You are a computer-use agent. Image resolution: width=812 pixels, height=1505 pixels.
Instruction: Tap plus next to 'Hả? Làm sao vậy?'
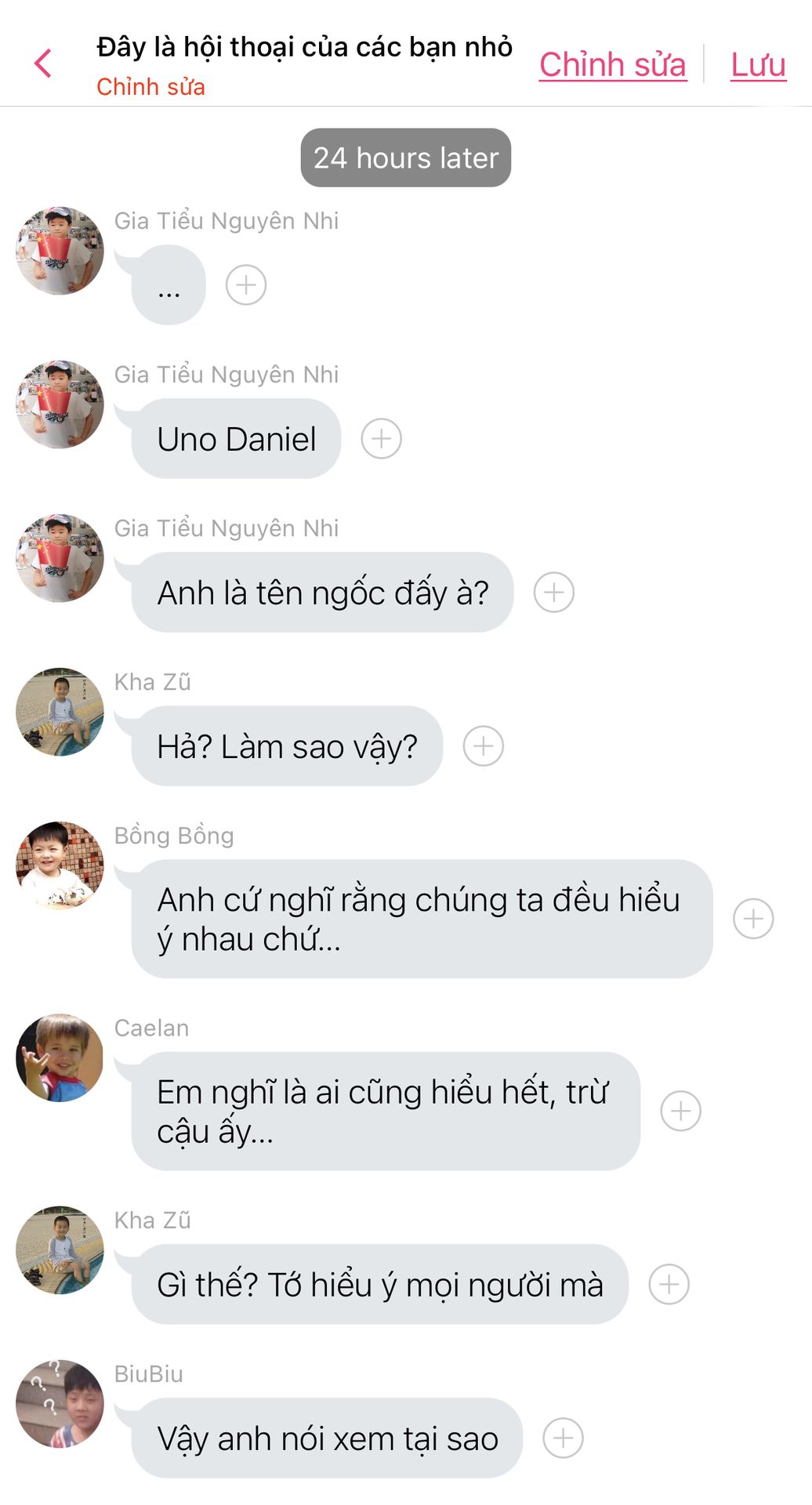483,746
